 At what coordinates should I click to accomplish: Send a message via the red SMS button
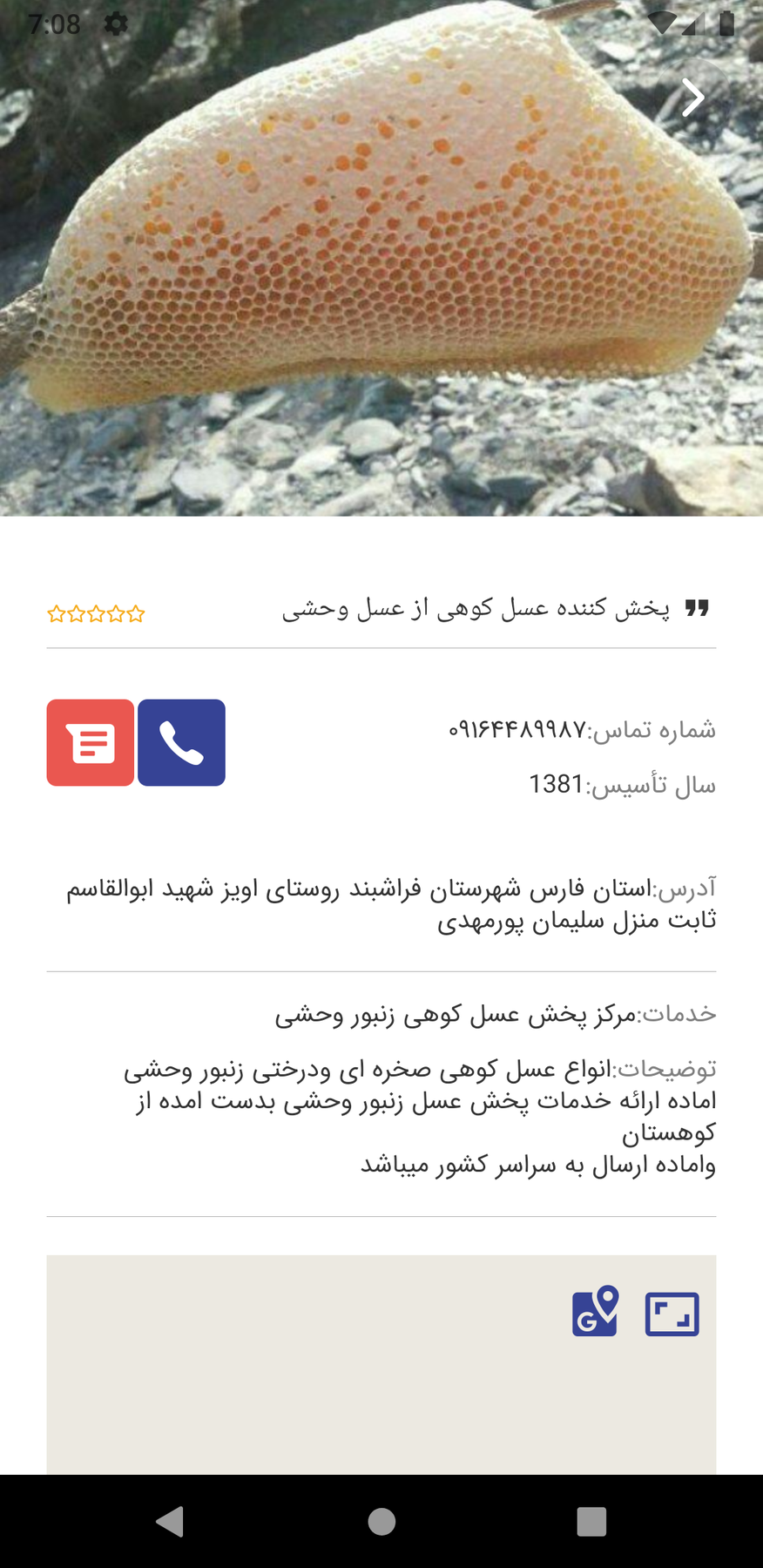point(91,743)
